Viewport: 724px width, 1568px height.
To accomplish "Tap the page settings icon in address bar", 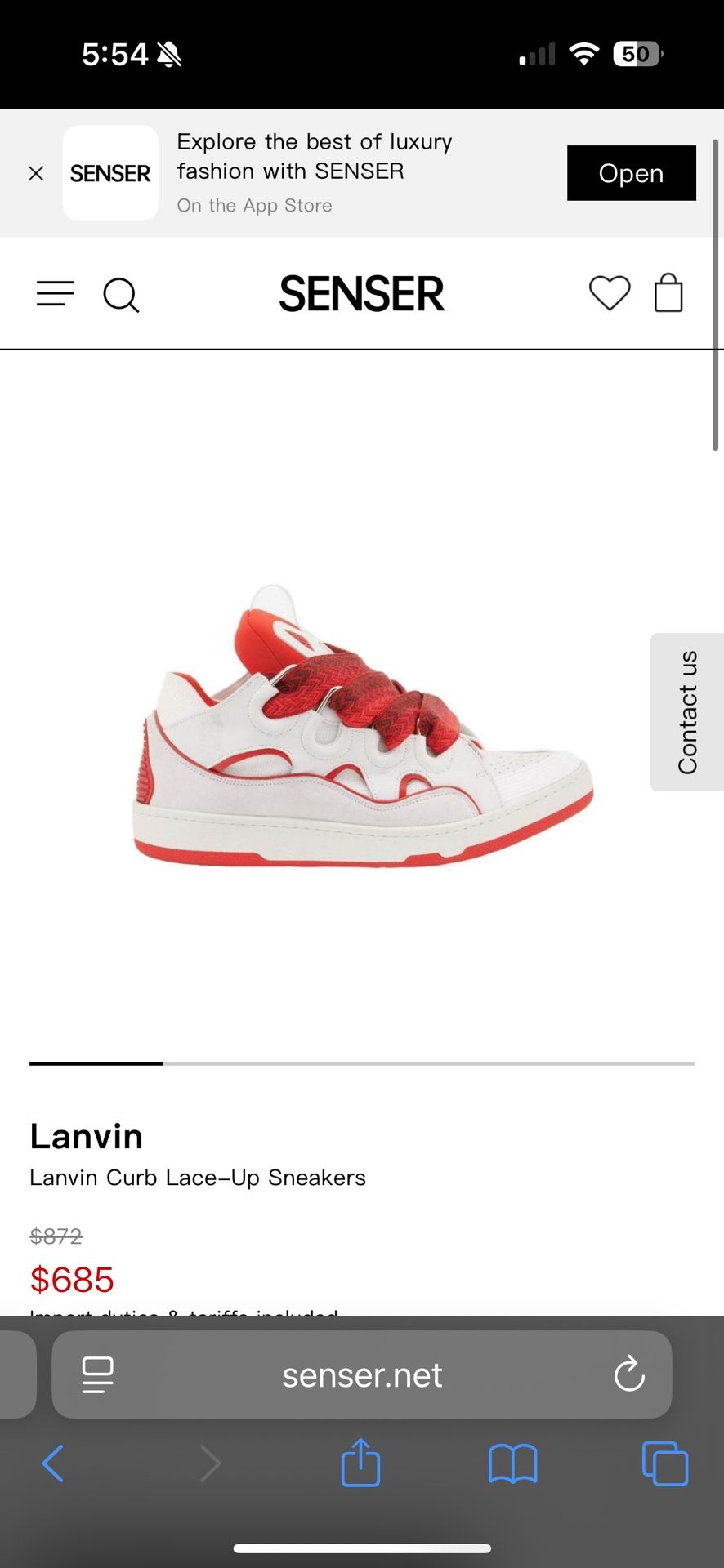I will (x=97, y=1374).
